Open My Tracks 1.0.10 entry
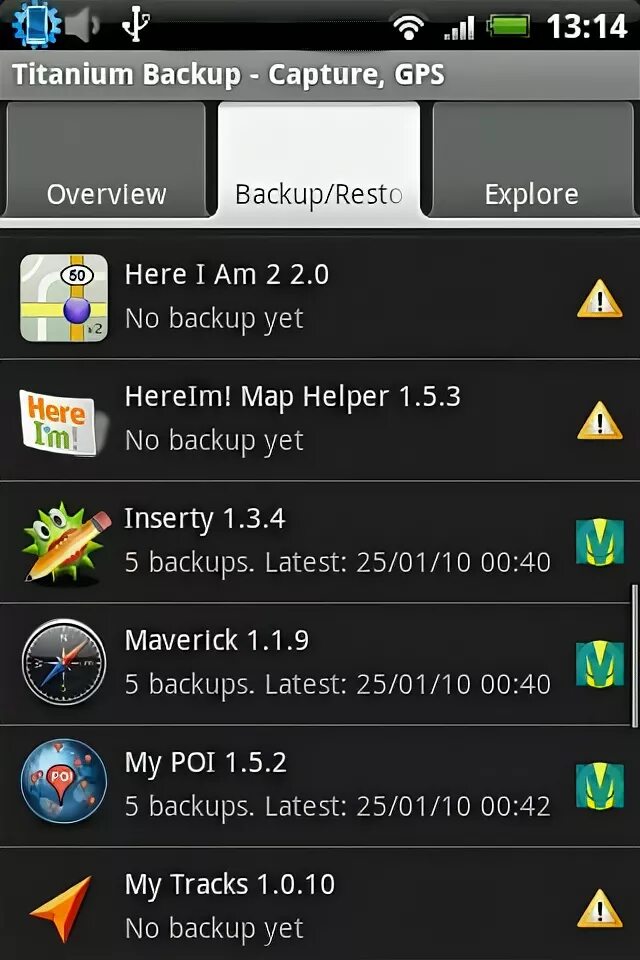 click(320, 905)
